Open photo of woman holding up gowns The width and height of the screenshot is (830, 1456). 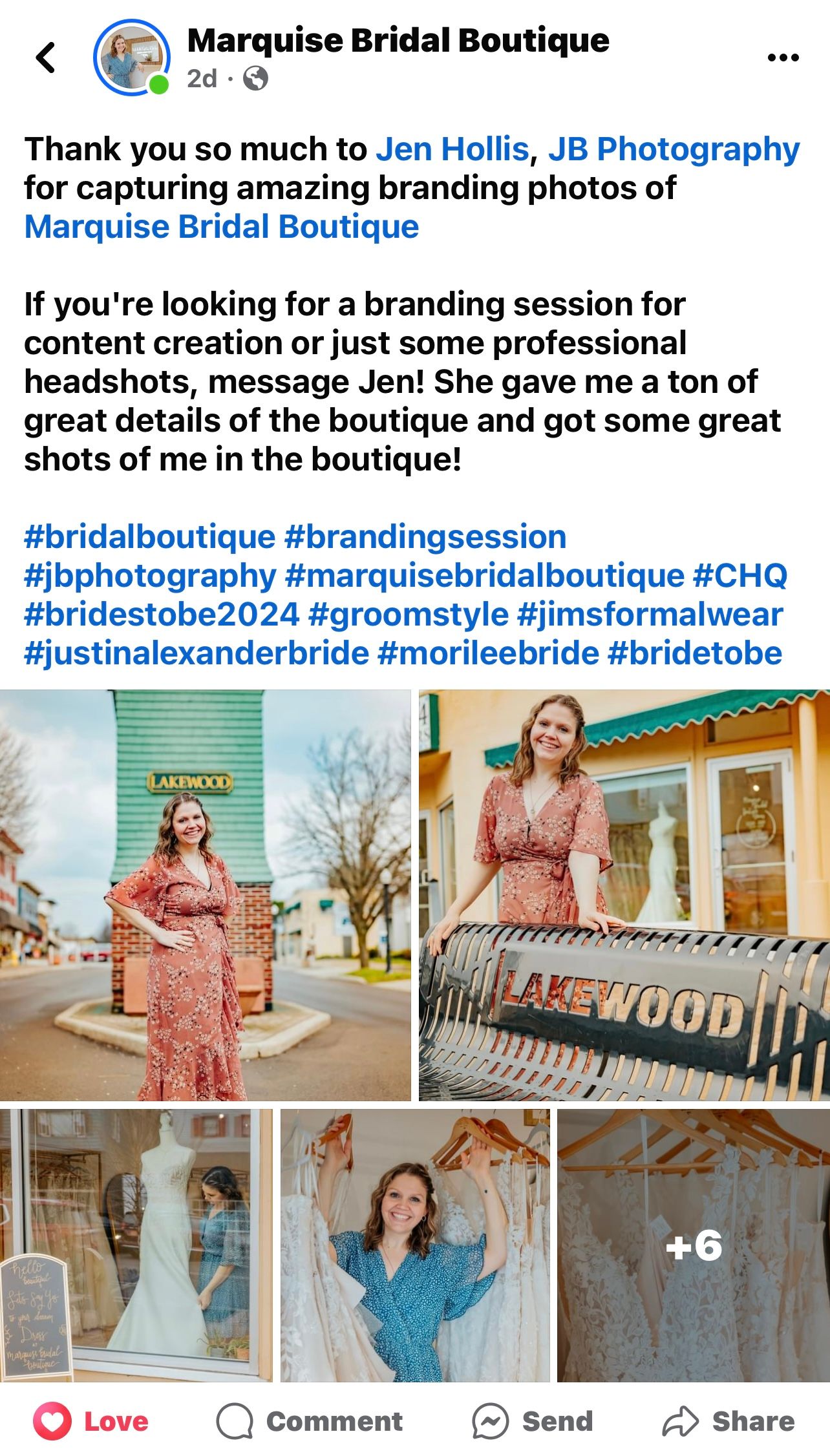coord(415,1245)
